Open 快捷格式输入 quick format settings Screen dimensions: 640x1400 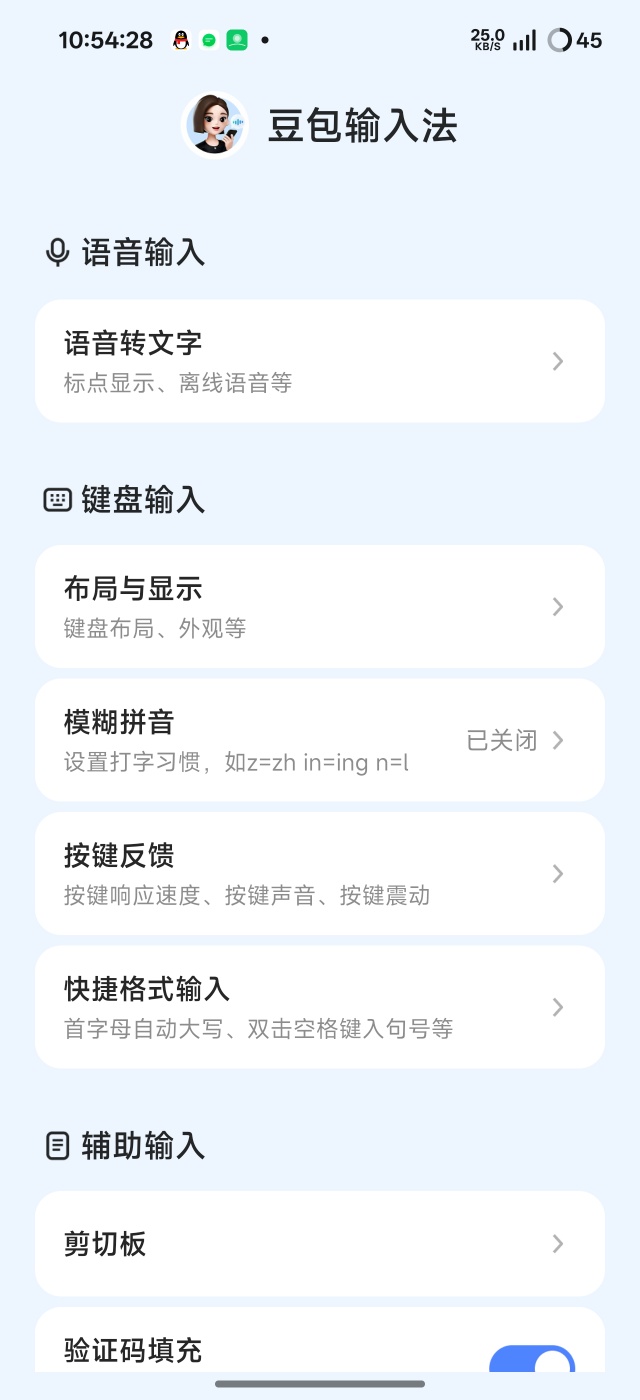[320, 1007]
